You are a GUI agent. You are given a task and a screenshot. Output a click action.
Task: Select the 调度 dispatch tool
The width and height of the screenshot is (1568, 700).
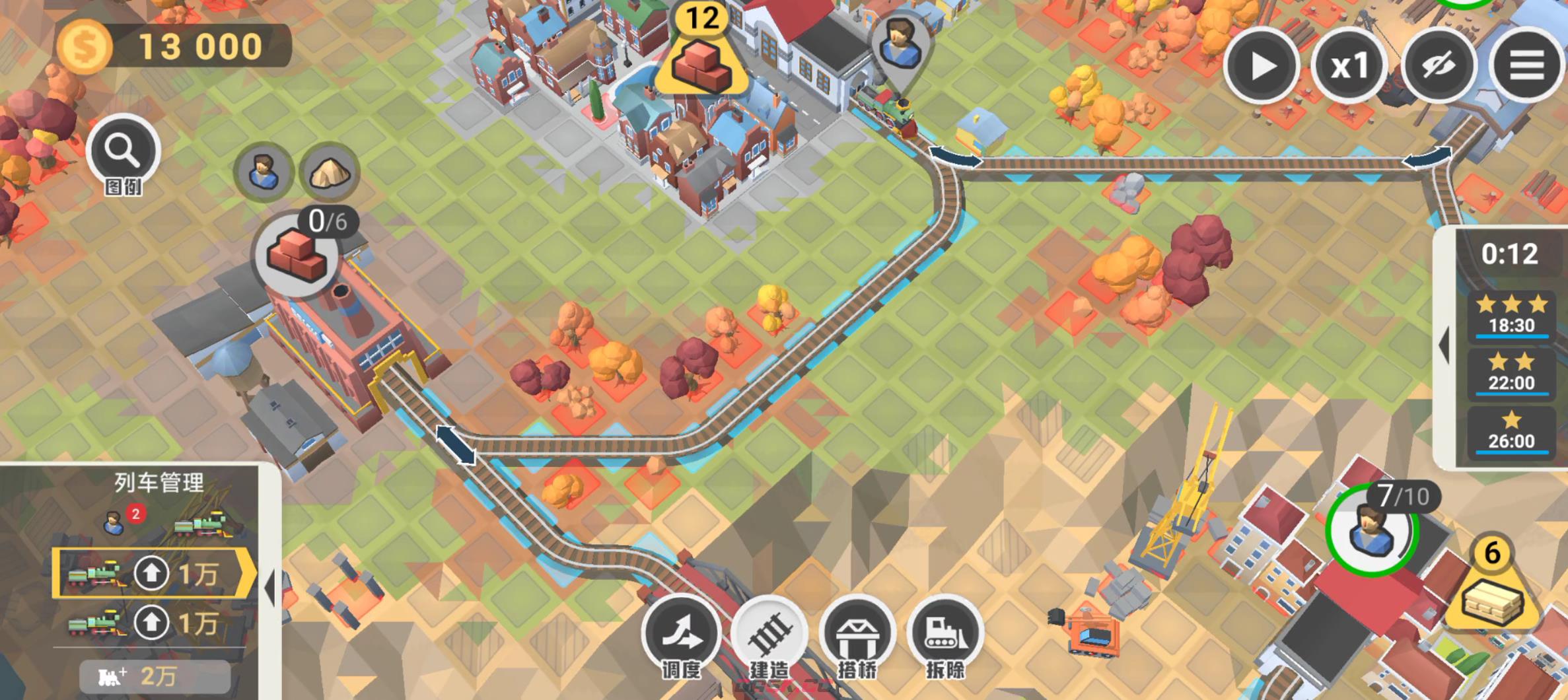tap(681, 634)
